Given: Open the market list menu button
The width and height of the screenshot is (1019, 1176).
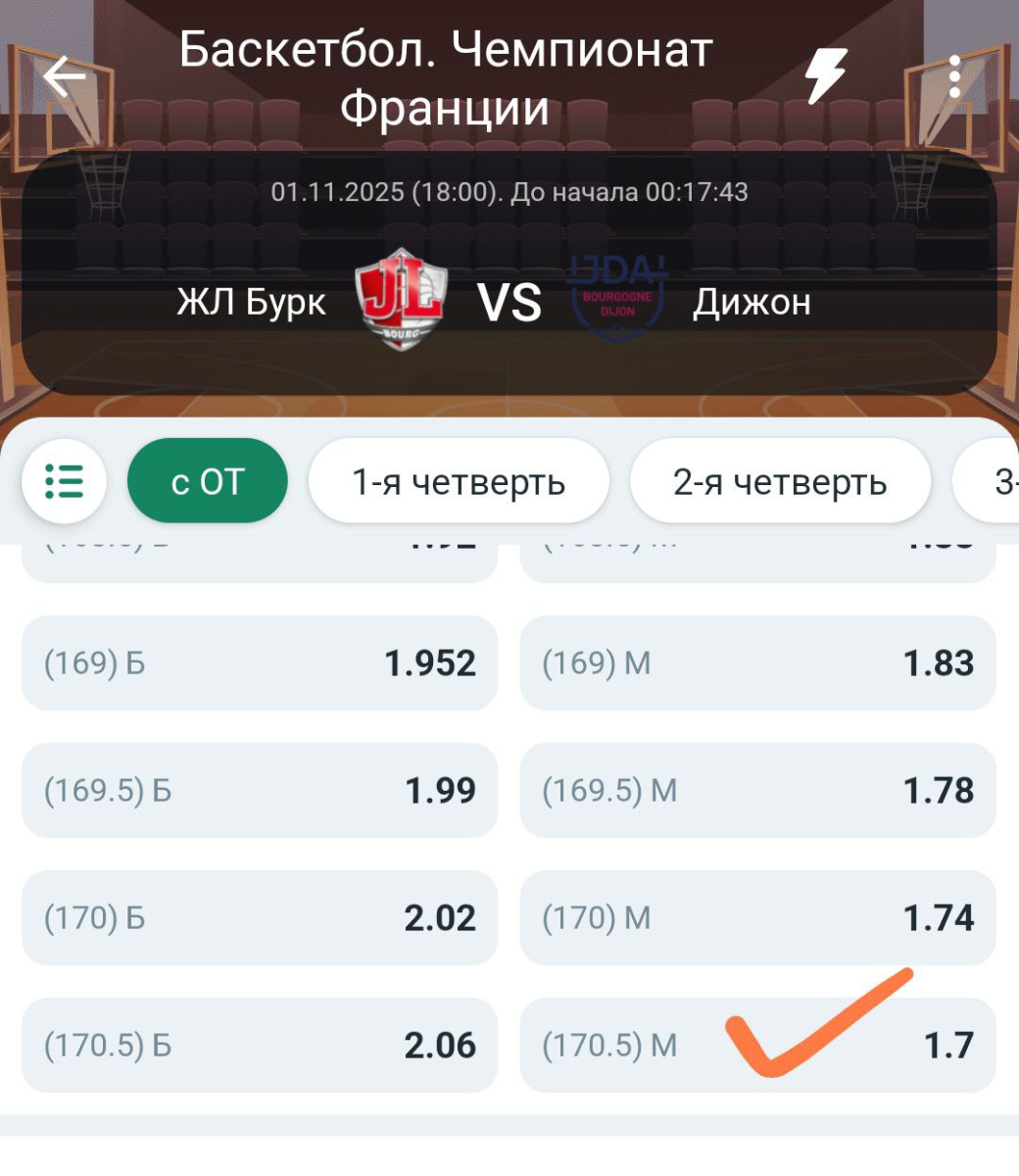Looking at the screenshot, I should 65,481.
